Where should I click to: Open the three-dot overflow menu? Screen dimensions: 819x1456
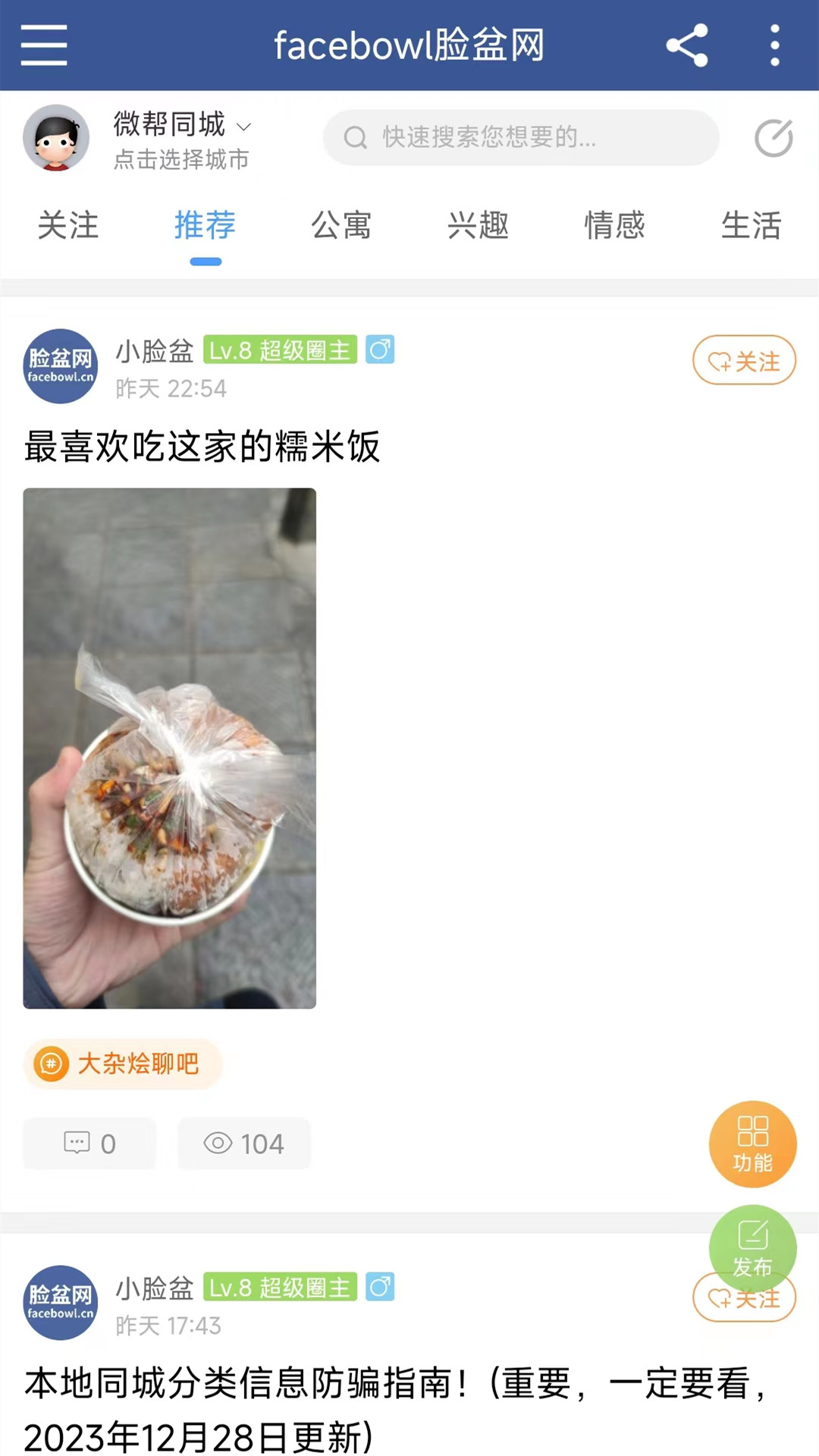click(x=773, y=44)
